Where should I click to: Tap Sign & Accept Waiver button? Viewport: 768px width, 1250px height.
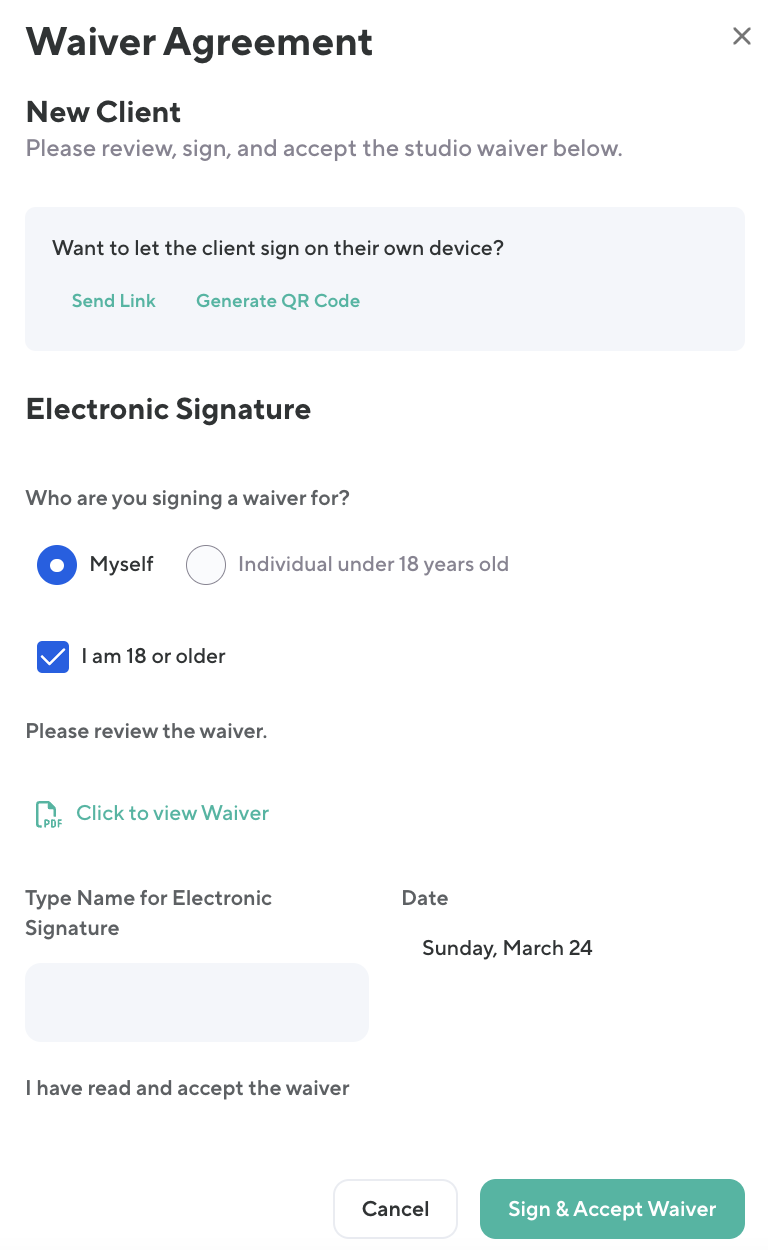(x=612, y=1209)
